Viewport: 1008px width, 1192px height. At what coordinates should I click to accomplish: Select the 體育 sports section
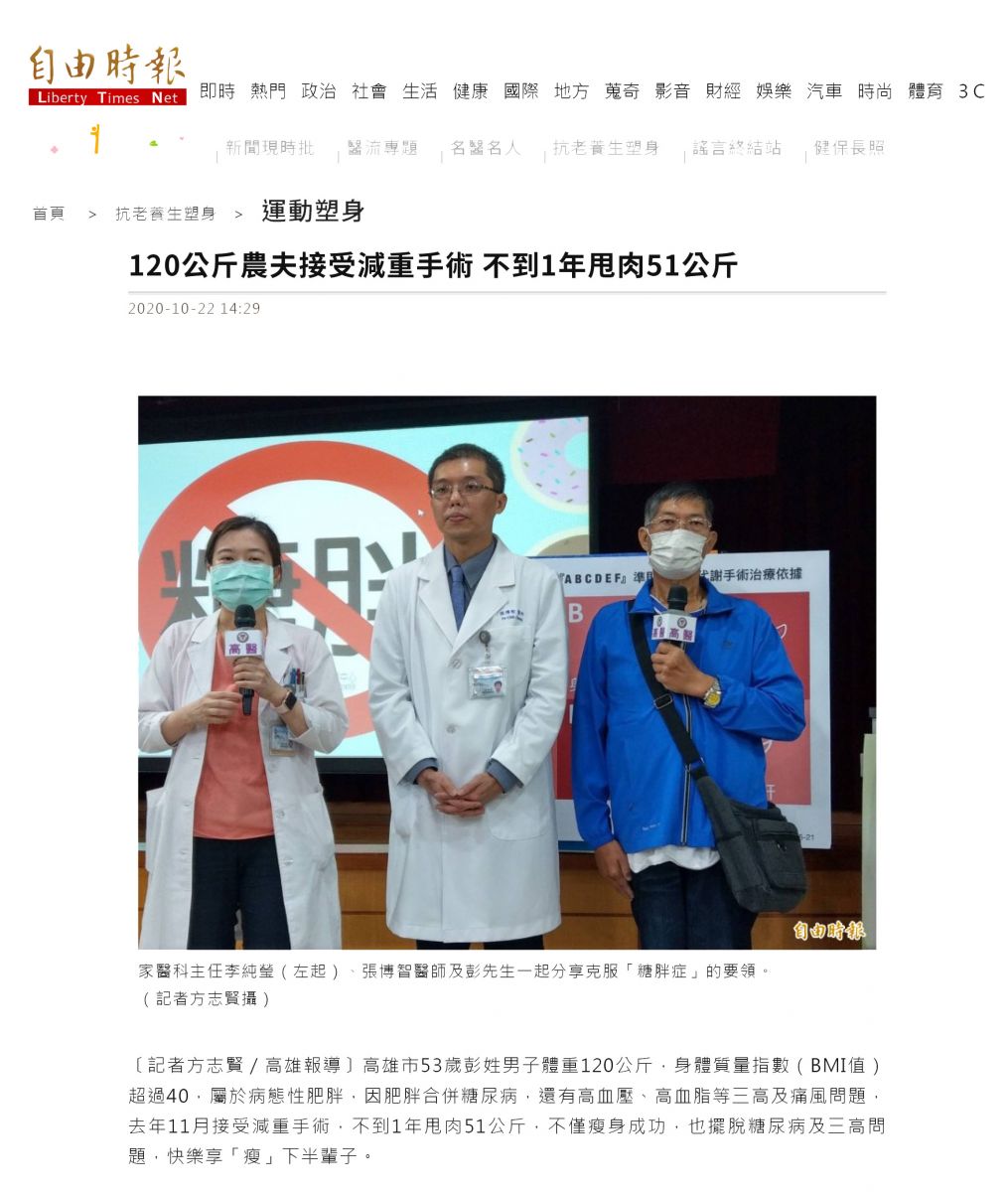pos(926,91)
